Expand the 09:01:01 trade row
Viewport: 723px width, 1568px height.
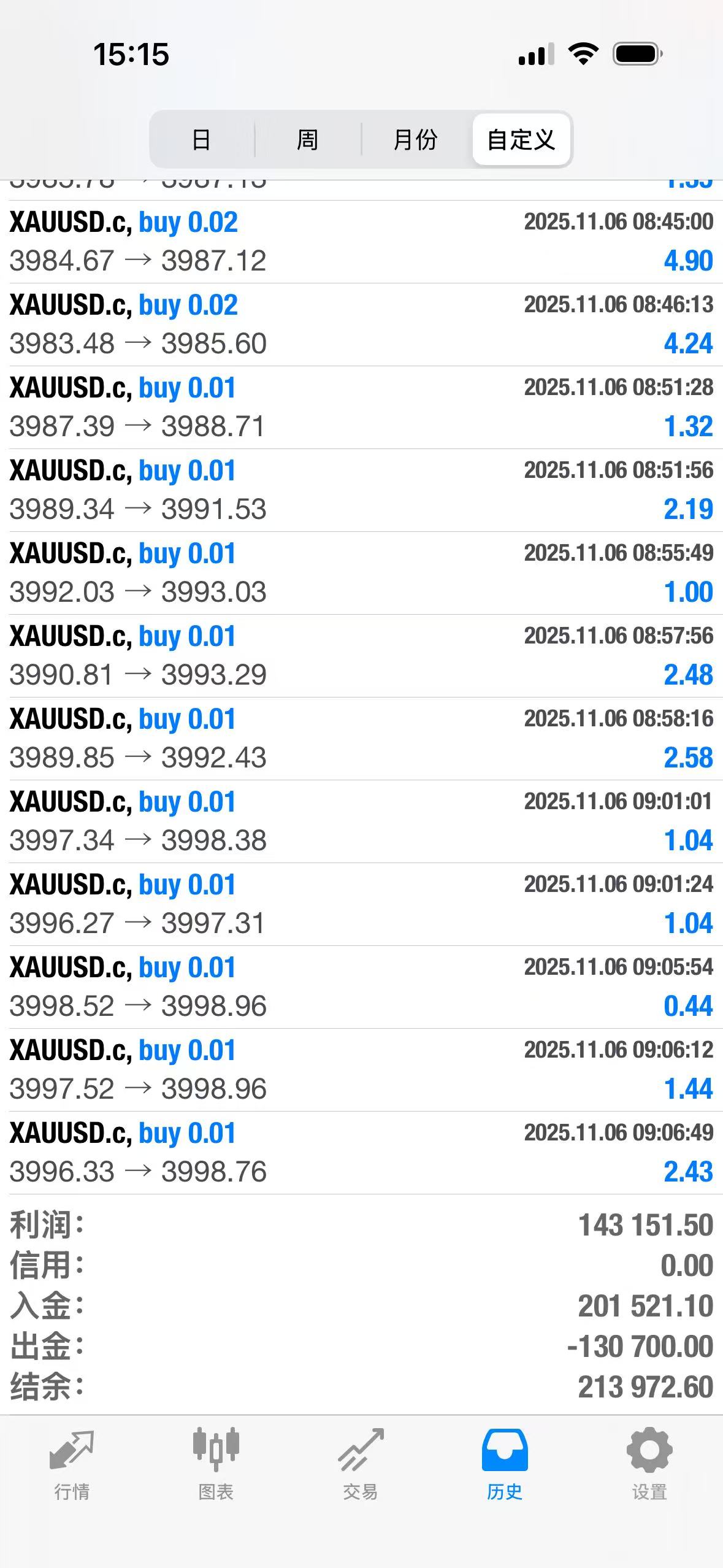coord(361,821)
